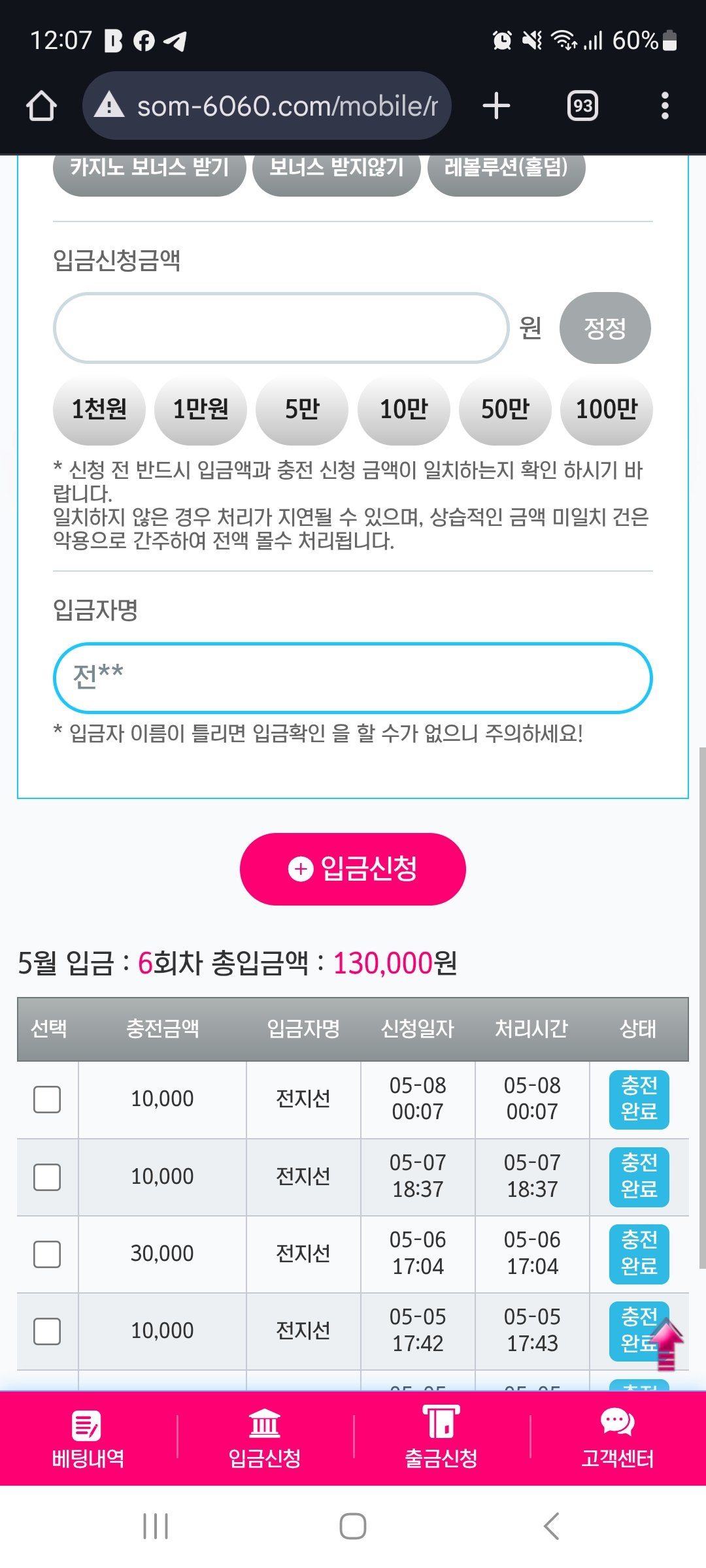The image size is (706, 1568).
Task: Switch to 출금신청 in the bottom bar
Action: [441, 1439]
